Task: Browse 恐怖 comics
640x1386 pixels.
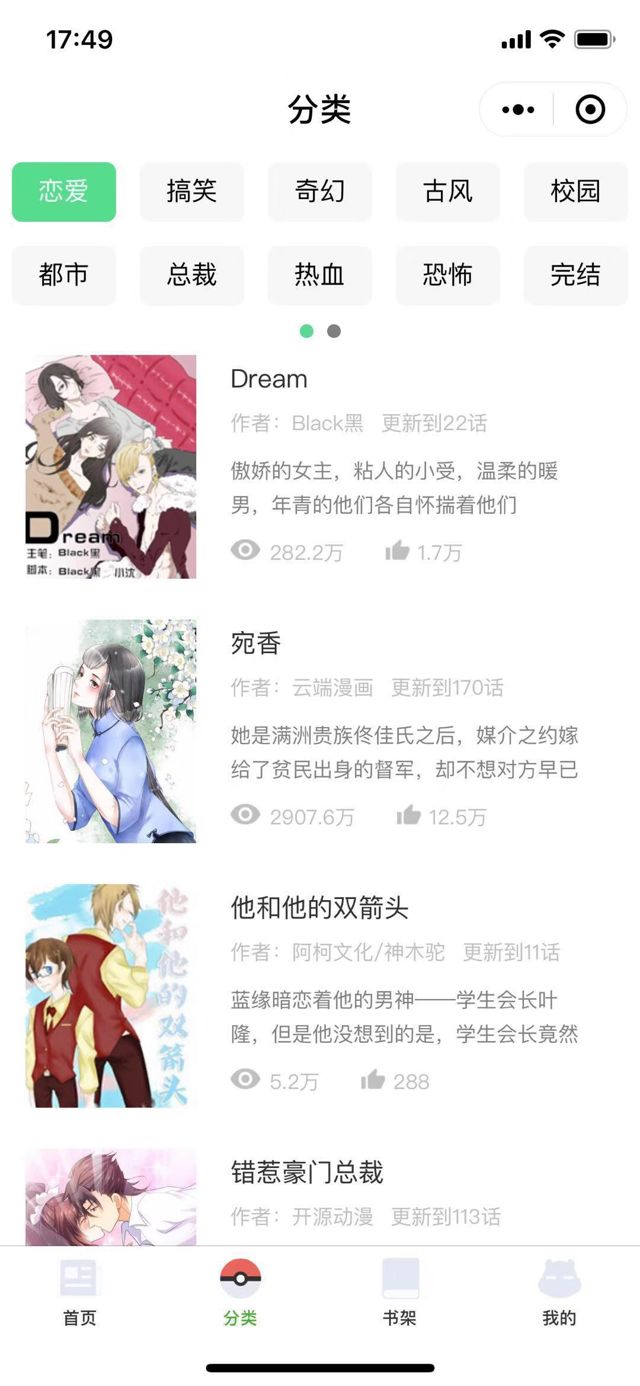Action: 448,275
